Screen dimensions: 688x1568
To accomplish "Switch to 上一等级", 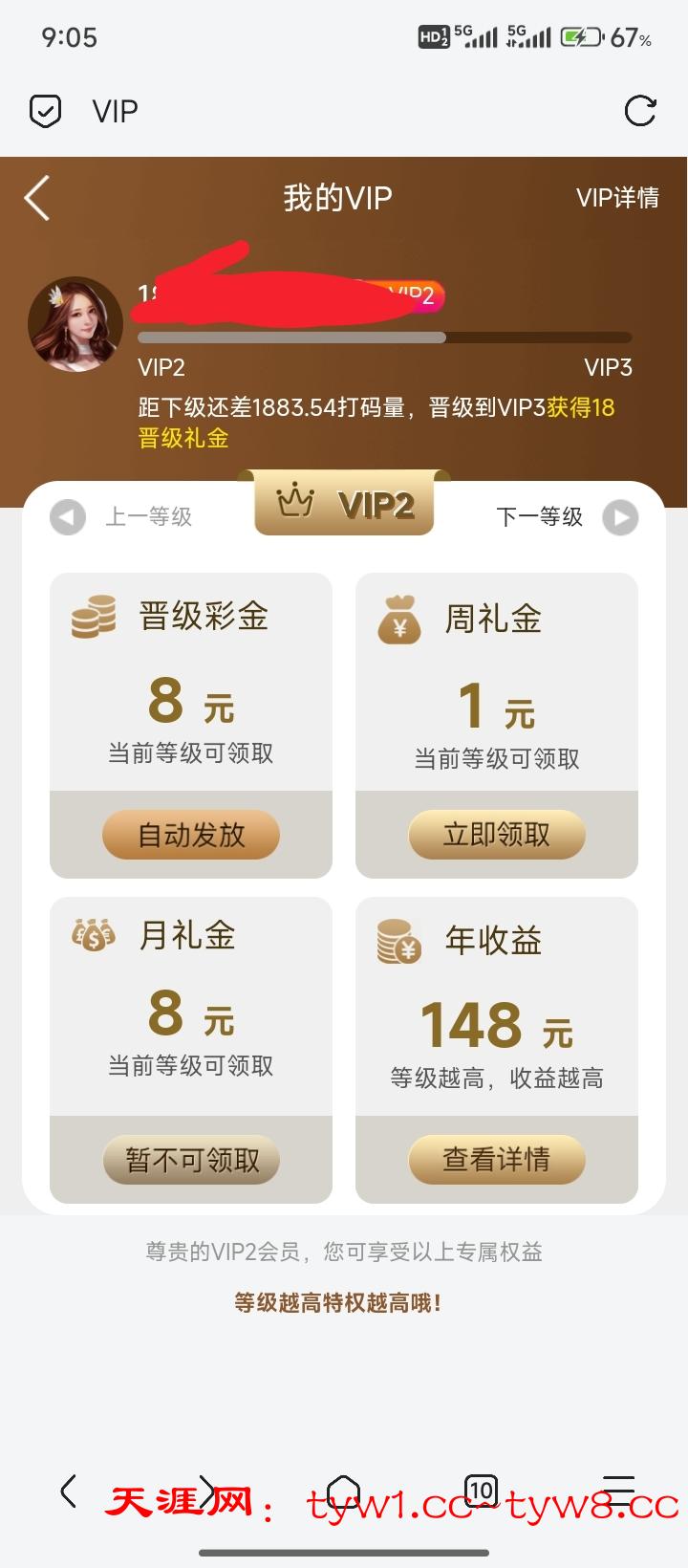I will (121, 517).
